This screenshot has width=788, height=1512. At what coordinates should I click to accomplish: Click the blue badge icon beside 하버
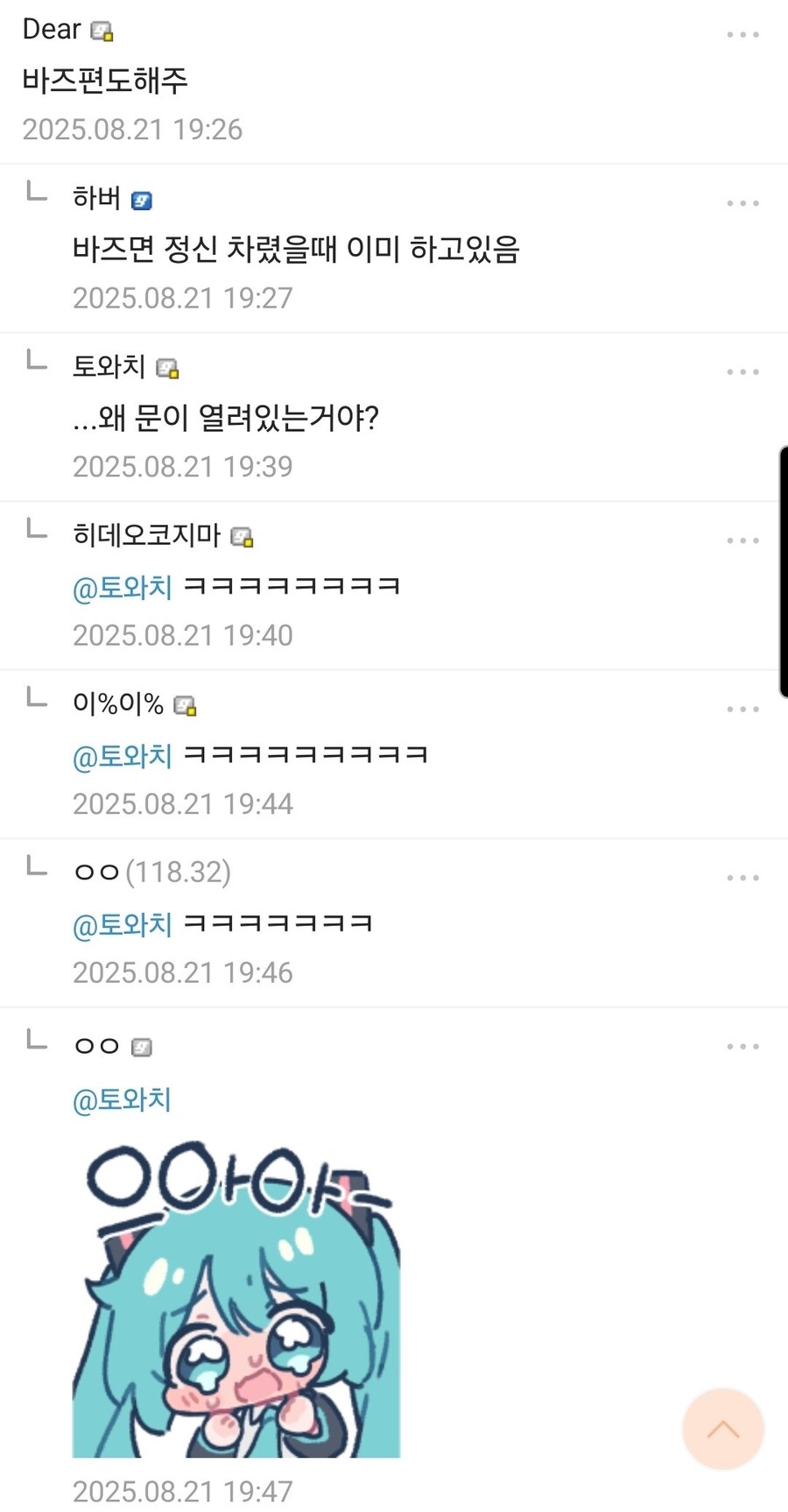click(141, 199)
